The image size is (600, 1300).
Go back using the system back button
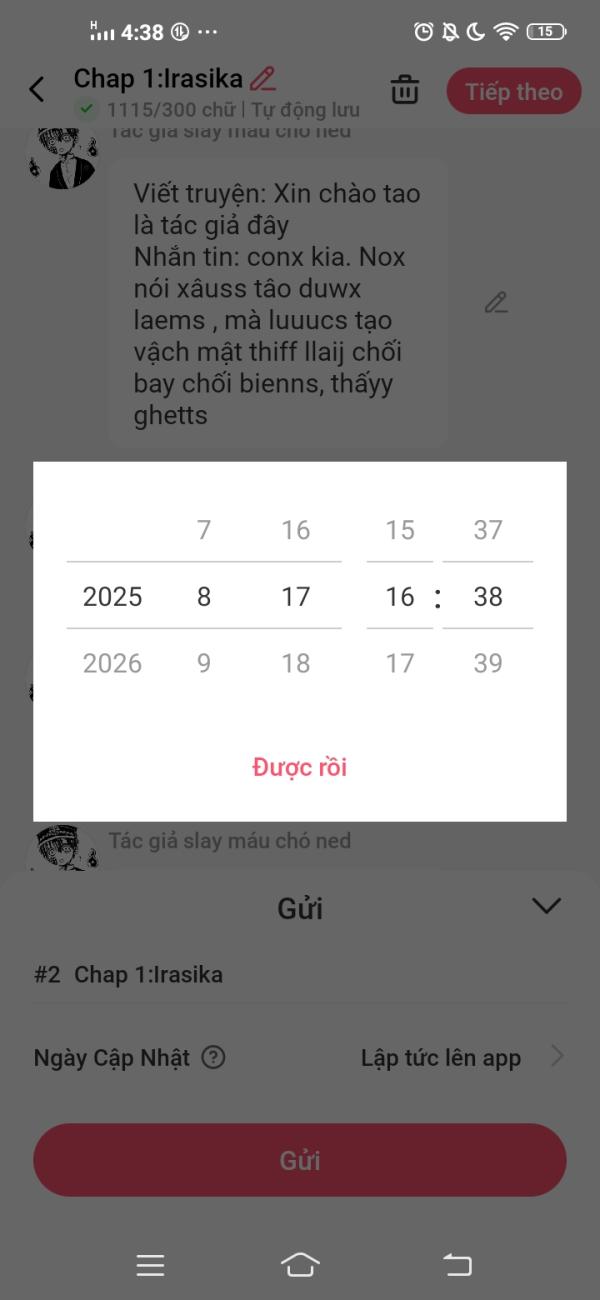pyautogui.click(x=457, y=1265)
